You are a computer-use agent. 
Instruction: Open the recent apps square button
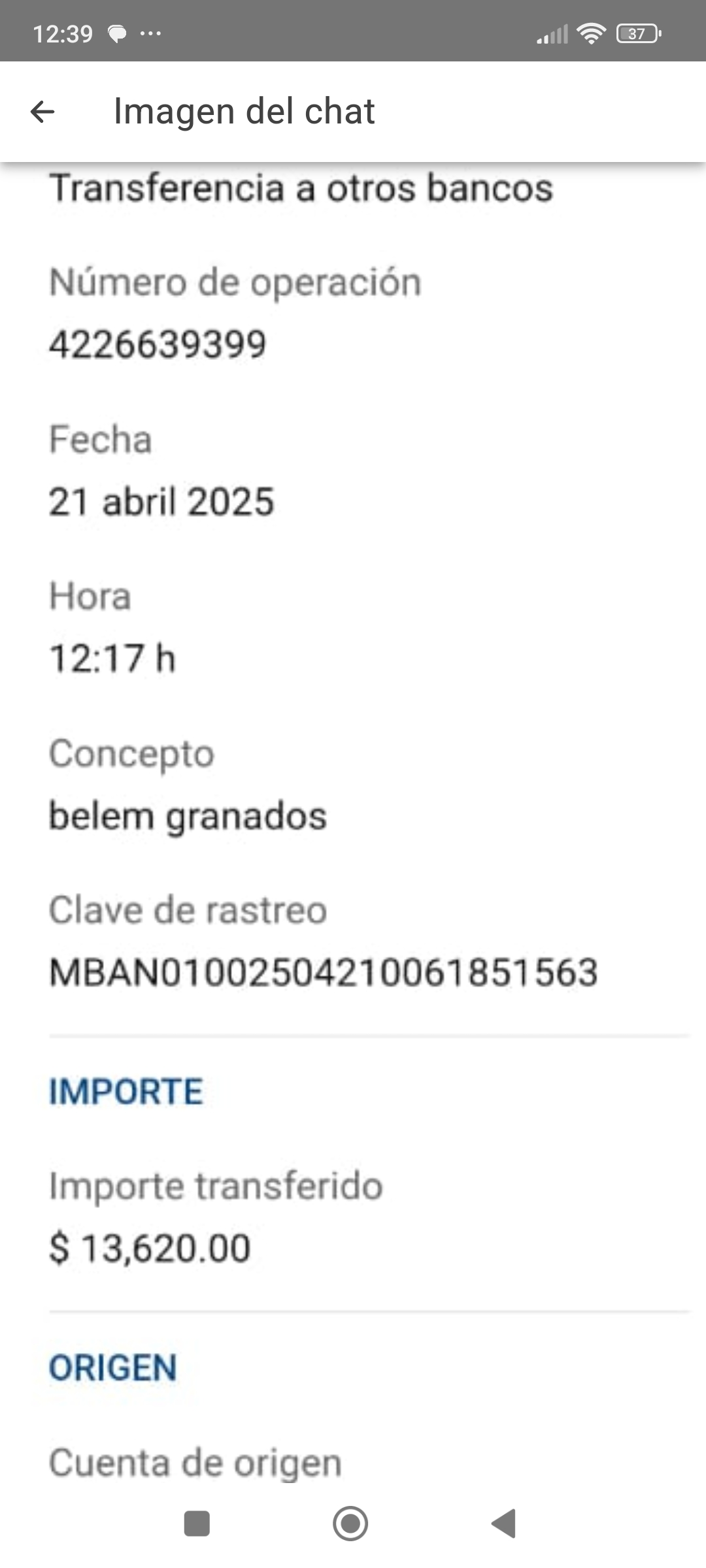click(197, 1524)
